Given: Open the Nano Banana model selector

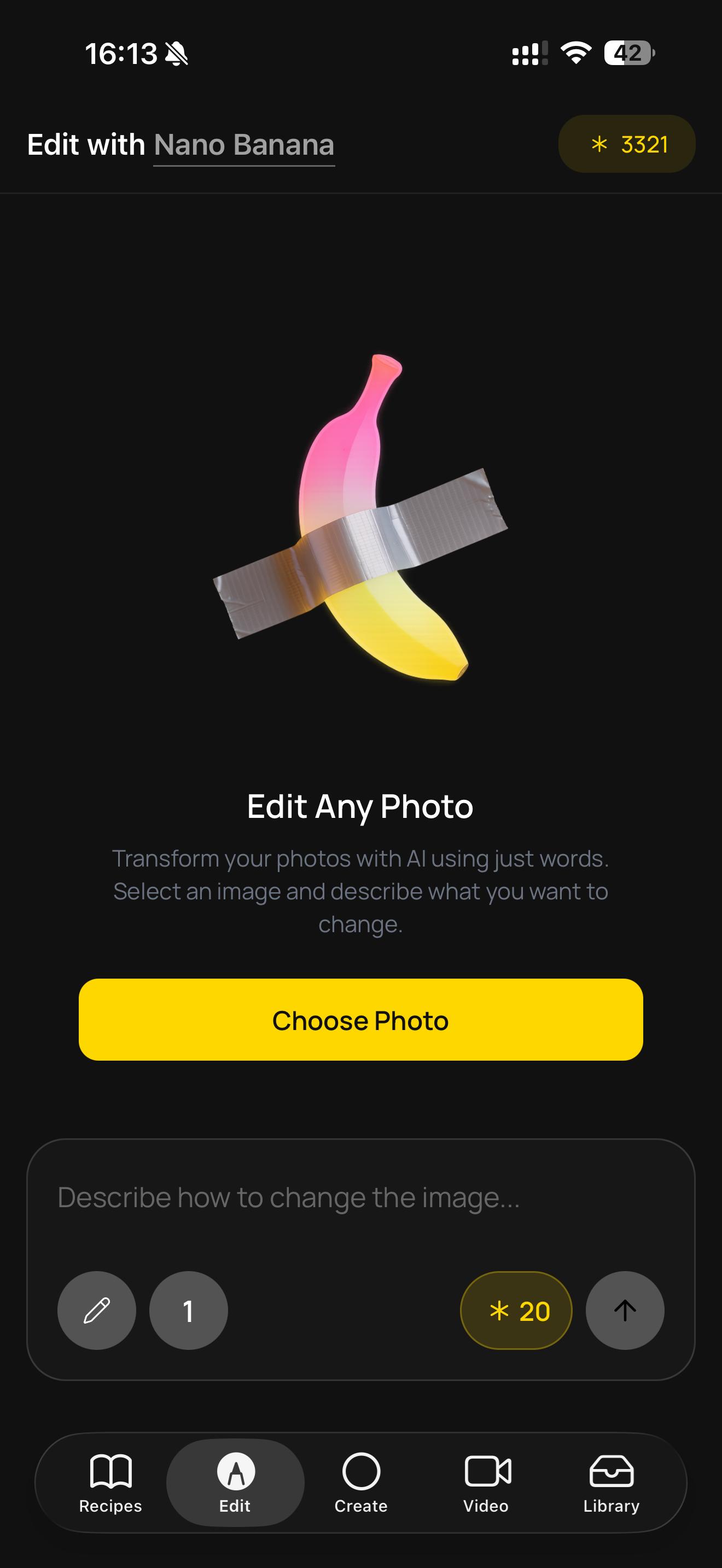Looking at the screenshot, I should tap(243, 145).
